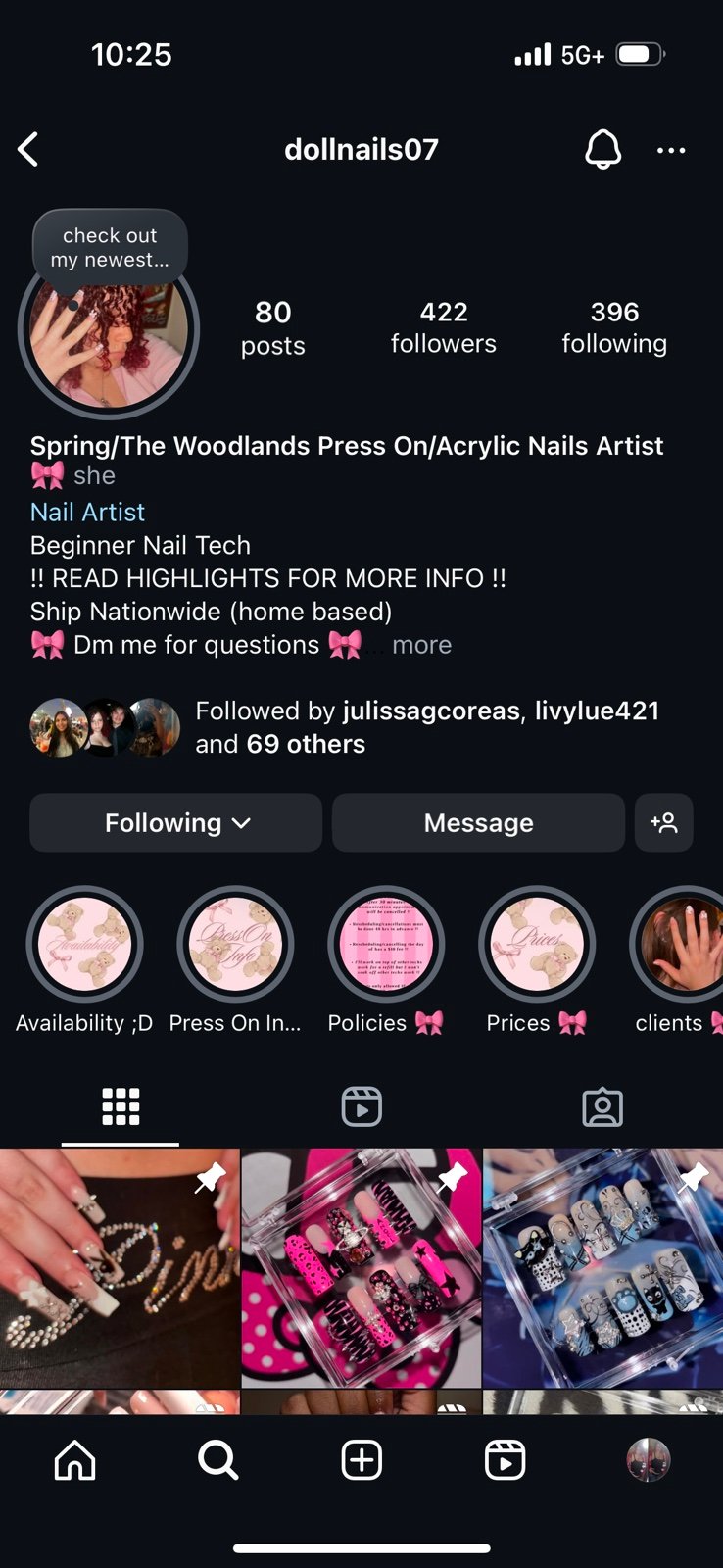This screenshot has width=723, height=1568.
Task: Expand the bio with more
Action: click(x=421, y=645)
